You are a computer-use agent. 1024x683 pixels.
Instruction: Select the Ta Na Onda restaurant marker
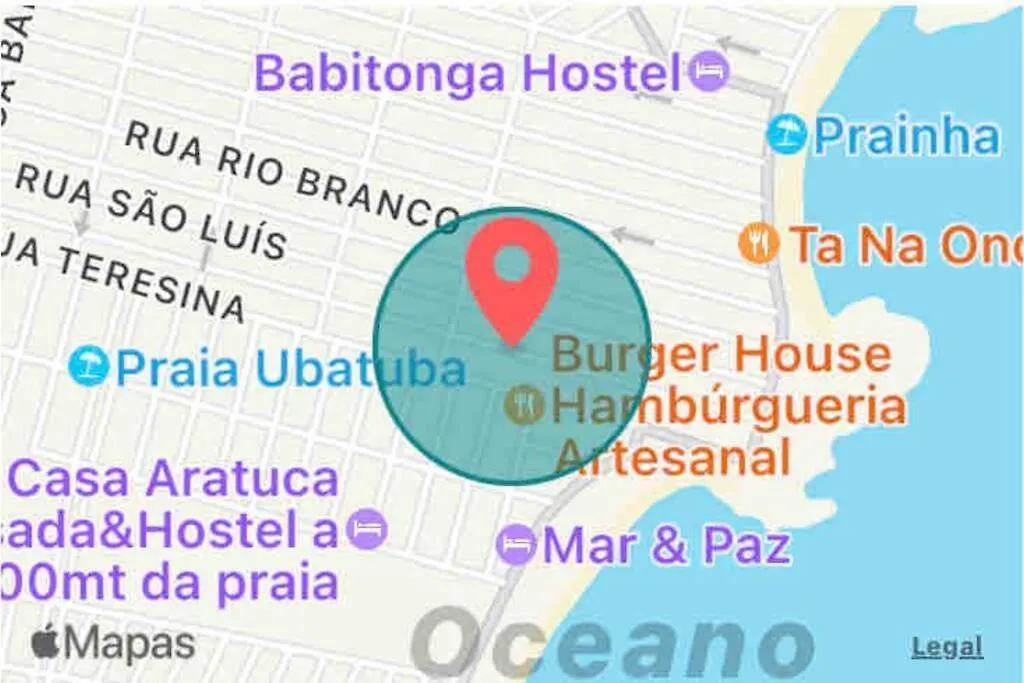click(759, 243)
